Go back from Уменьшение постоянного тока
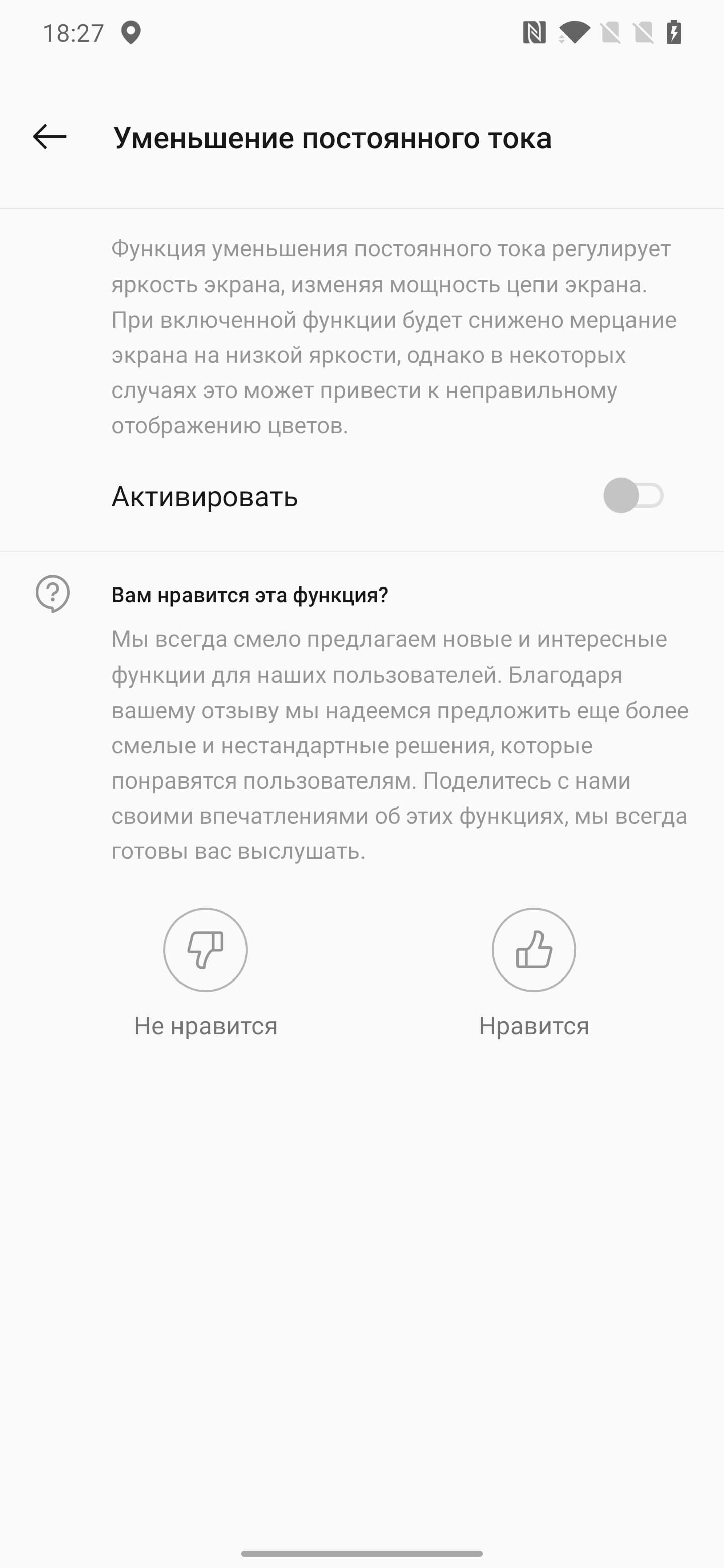724x1568 pixels. pos(50,137)
